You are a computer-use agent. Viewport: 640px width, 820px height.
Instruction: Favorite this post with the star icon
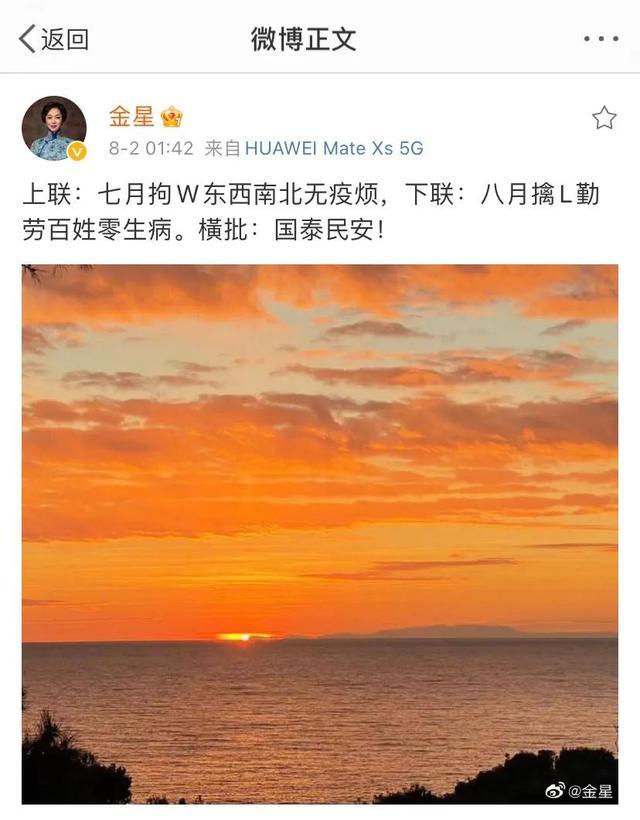604,118
